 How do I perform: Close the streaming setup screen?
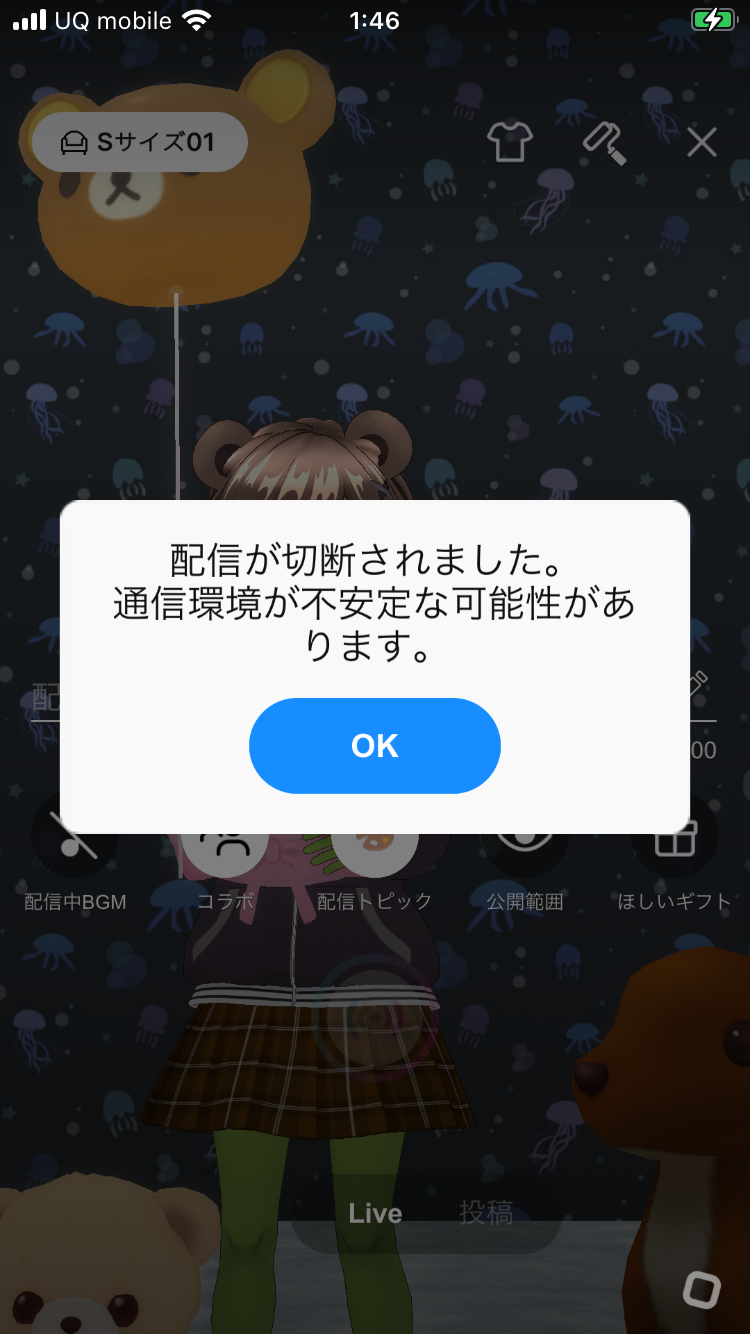click(702, 142)
